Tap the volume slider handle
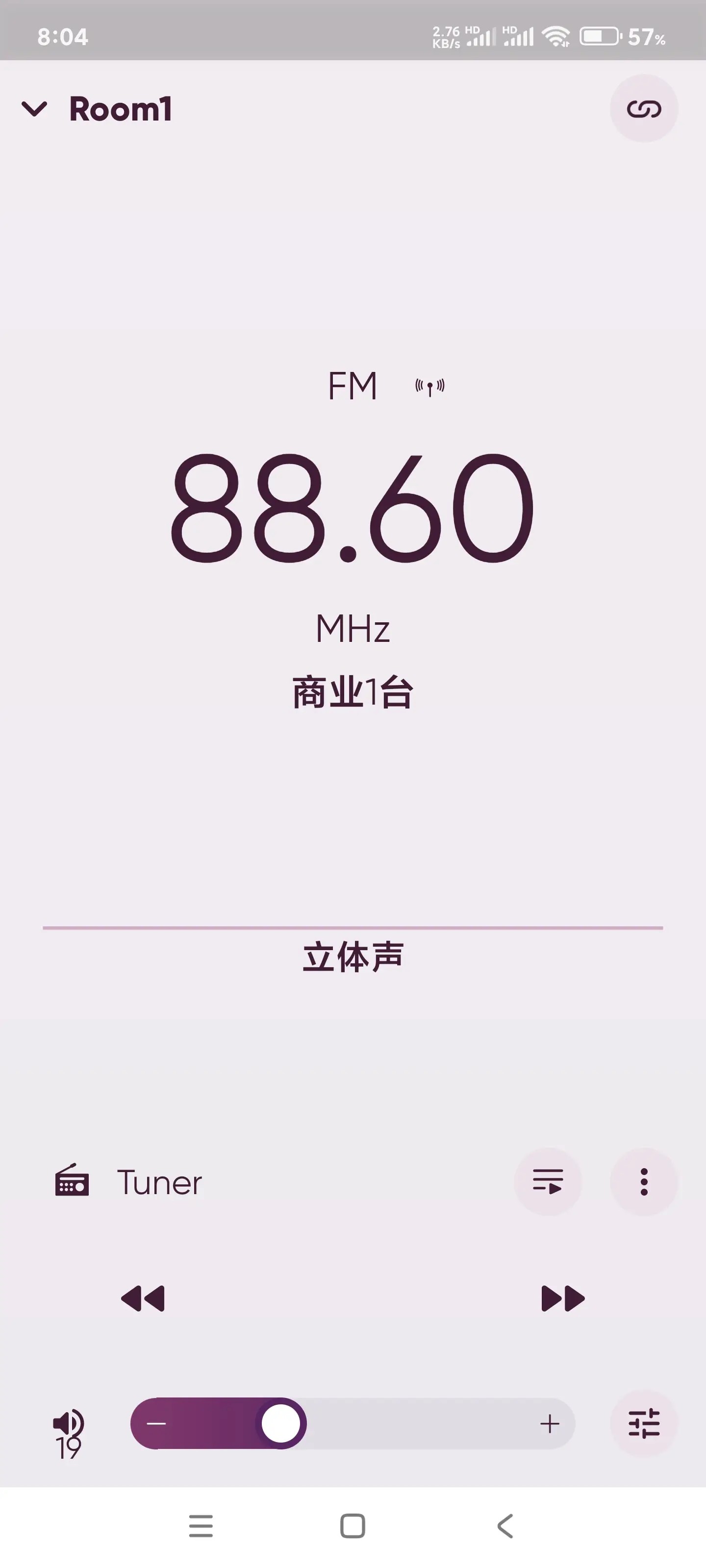This screenshot has width=706, height=1568. (x=281, y=1424)
